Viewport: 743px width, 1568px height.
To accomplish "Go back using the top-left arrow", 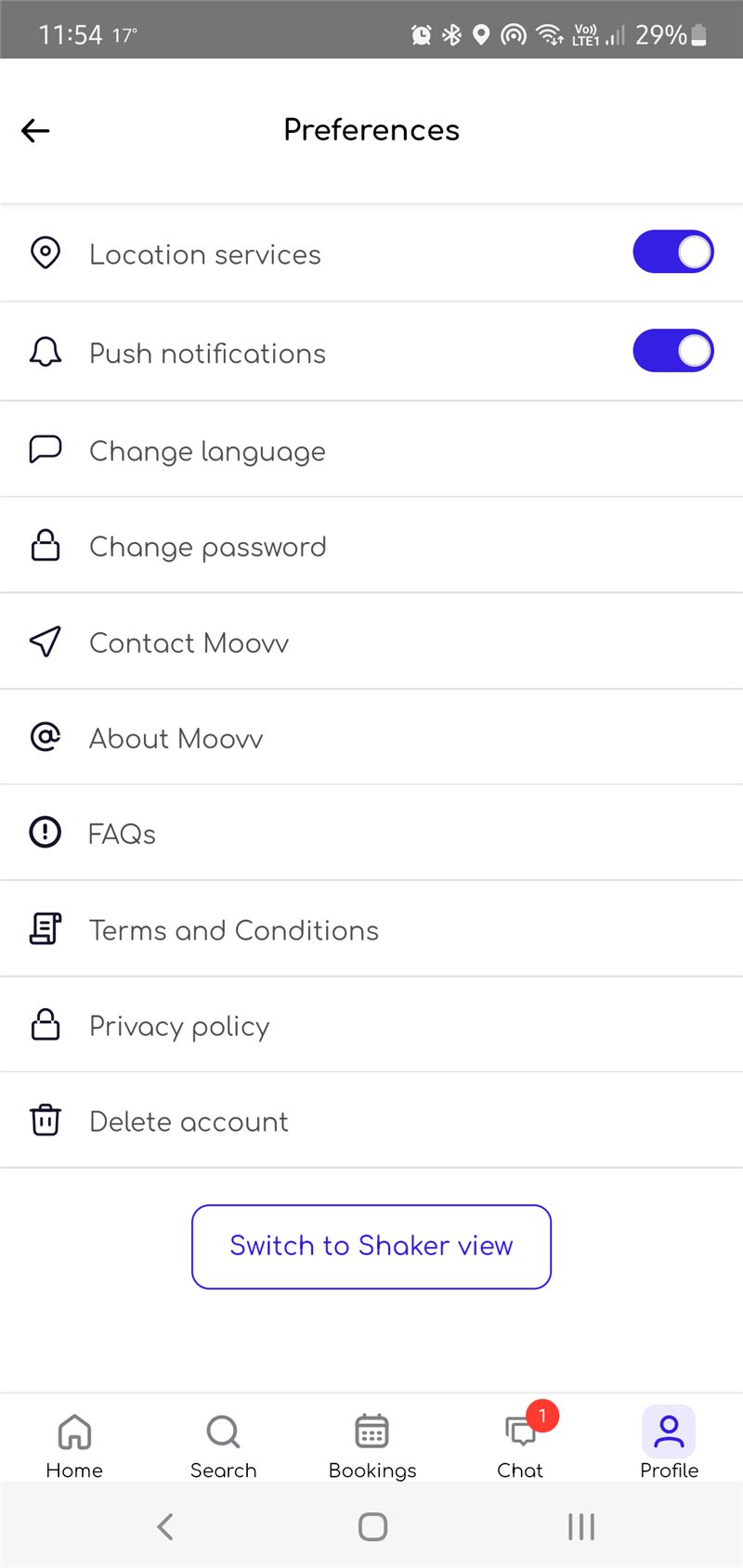I will [x=35, y=131].
